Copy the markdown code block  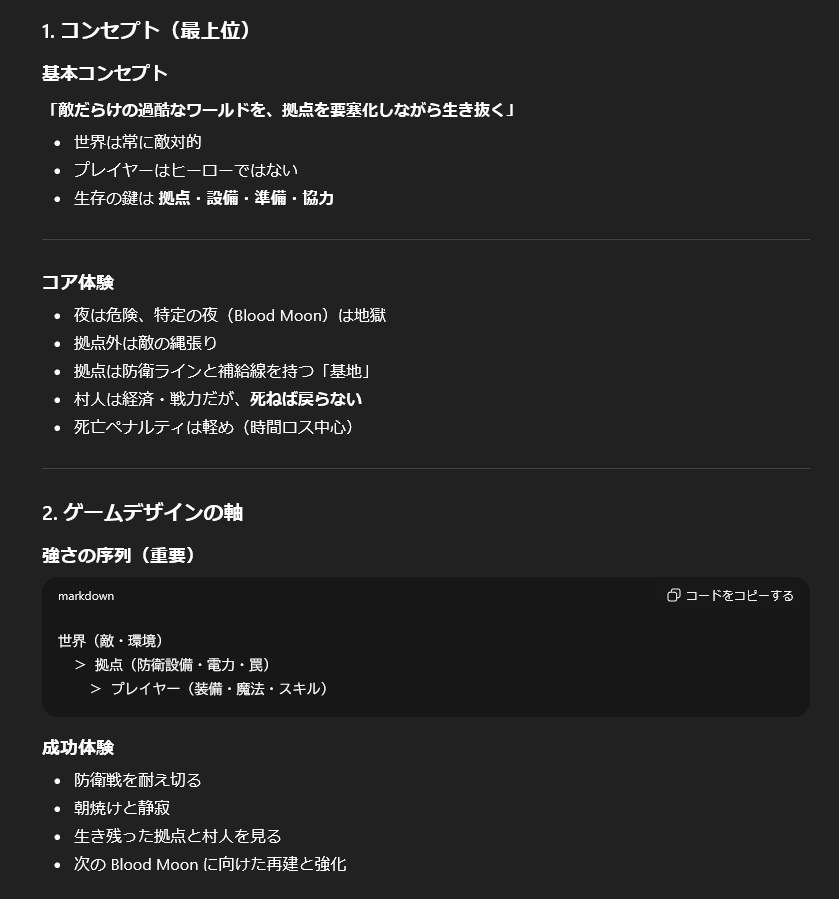[x=730, y=595]
